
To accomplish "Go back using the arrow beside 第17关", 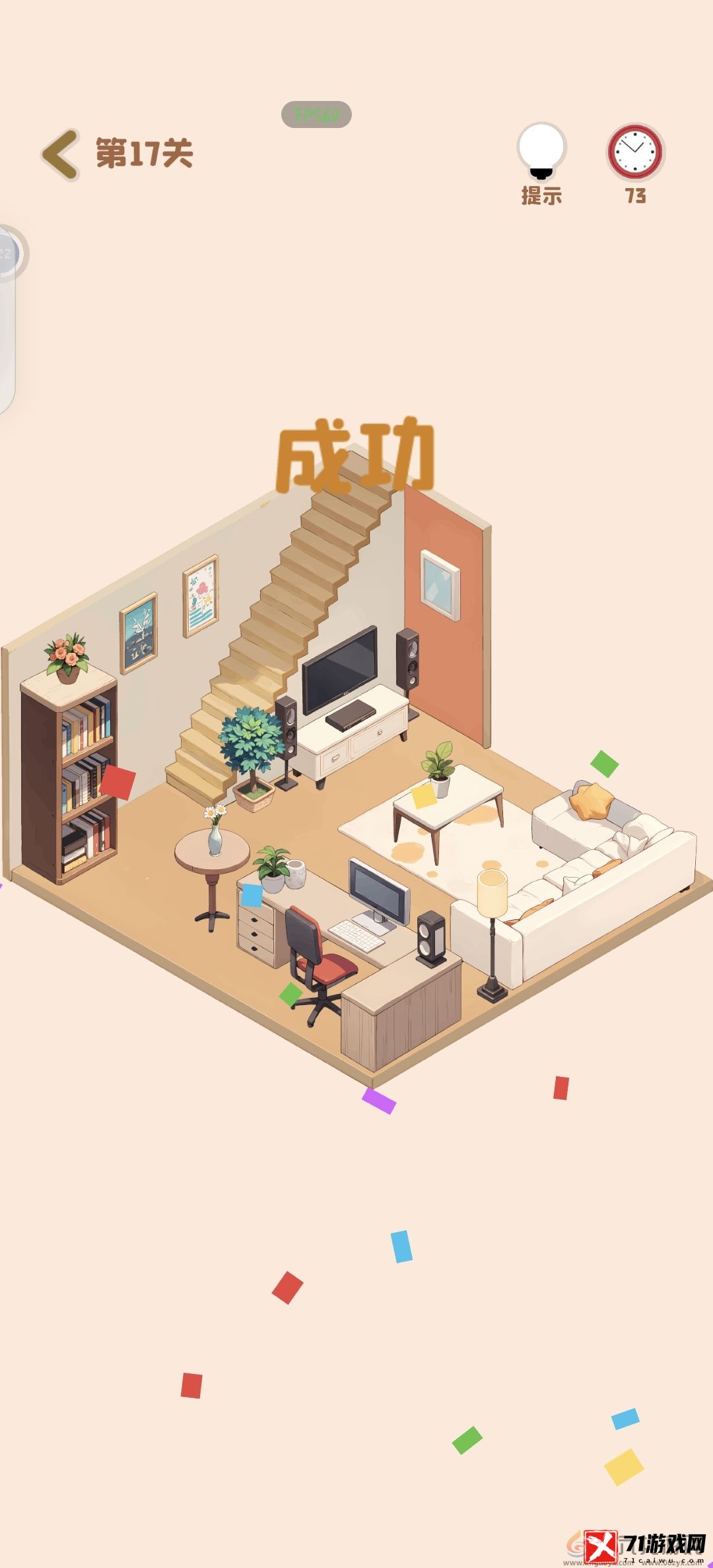I will pos(61,154).
